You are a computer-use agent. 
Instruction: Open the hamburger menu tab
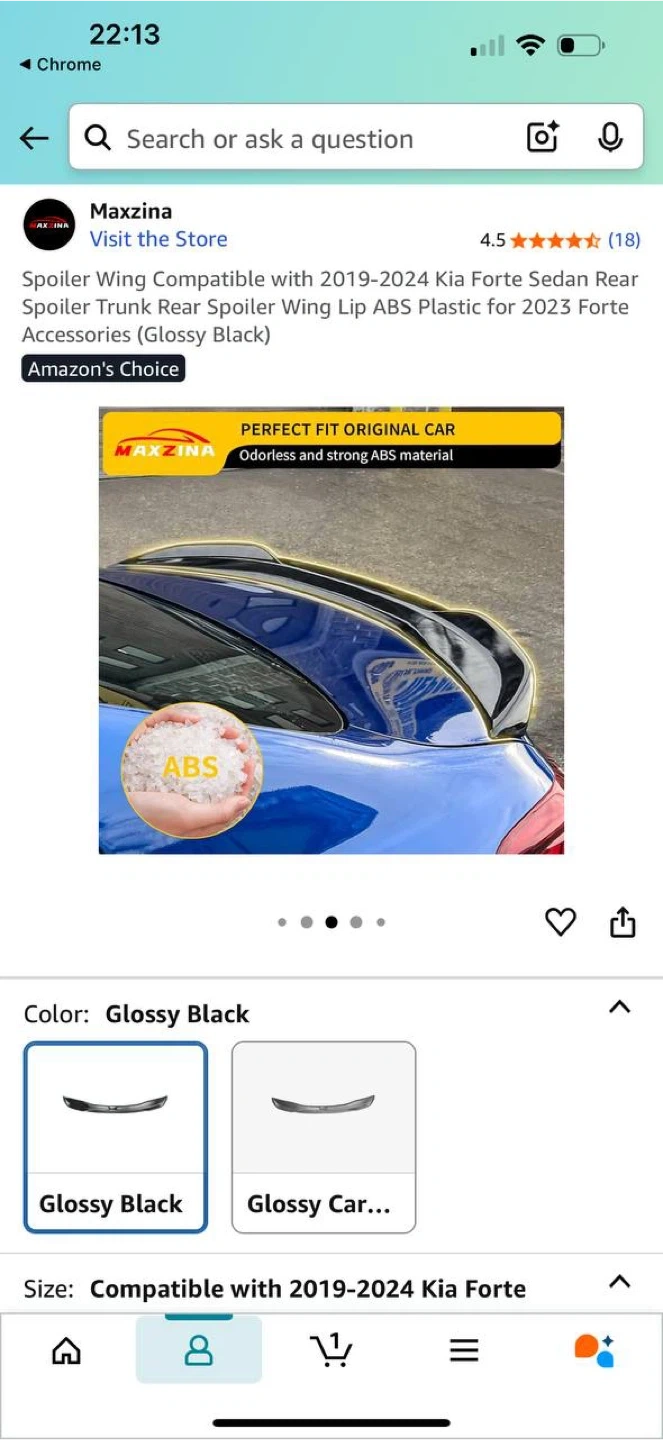tap(464, 1351)
